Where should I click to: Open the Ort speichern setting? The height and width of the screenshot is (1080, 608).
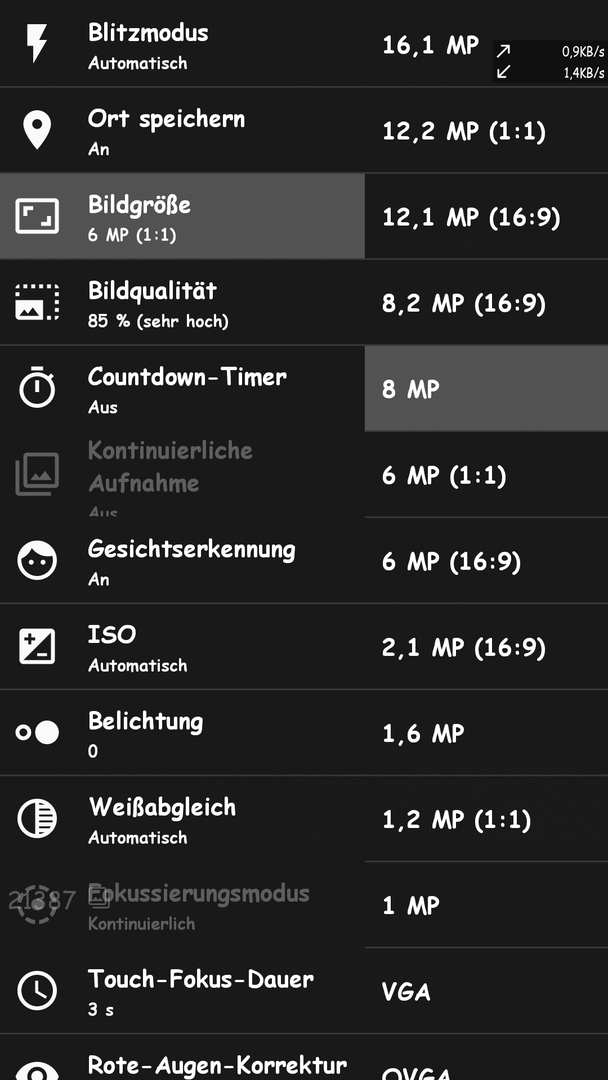click(182, 130)
